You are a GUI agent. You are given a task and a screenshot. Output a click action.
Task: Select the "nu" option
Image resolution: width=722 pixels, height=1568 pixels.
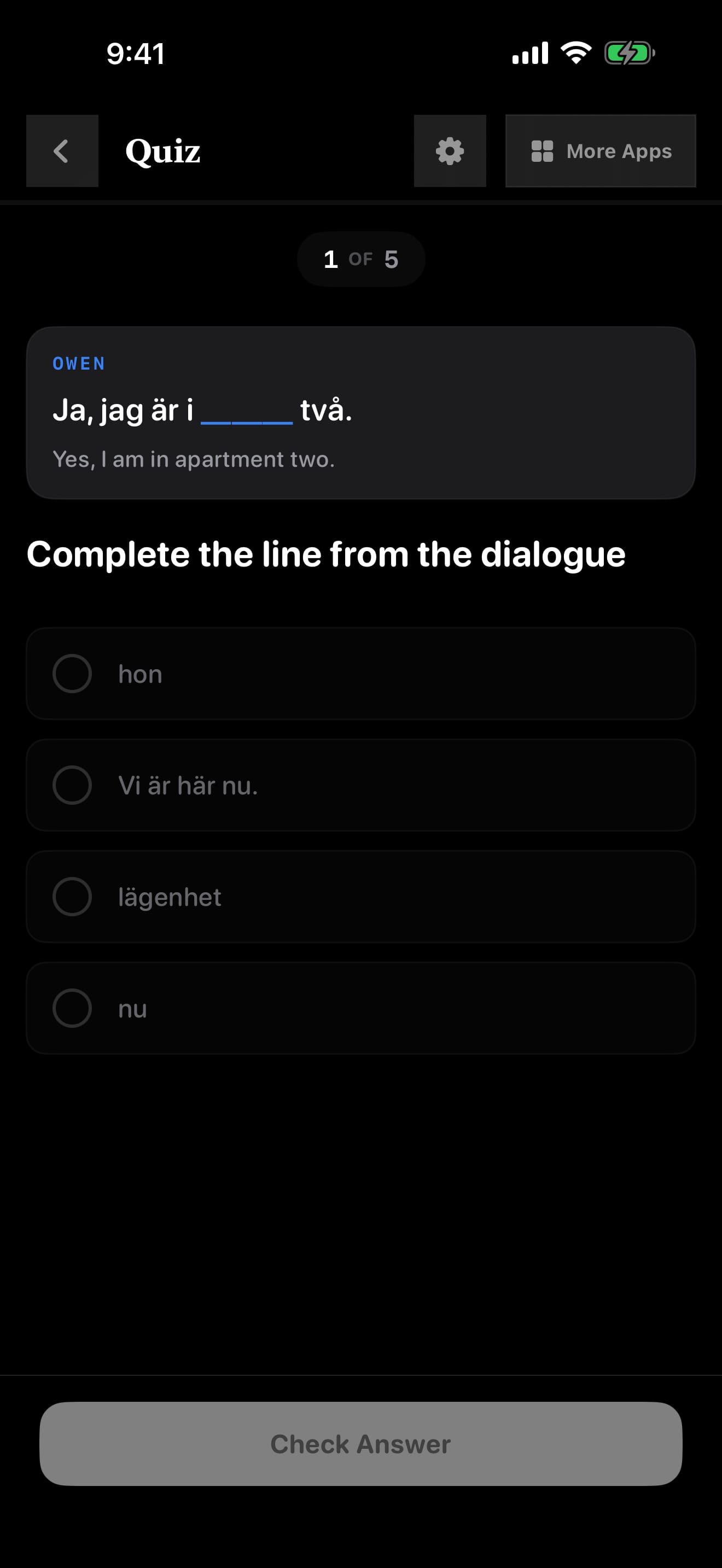click(x=360, y=1008)
